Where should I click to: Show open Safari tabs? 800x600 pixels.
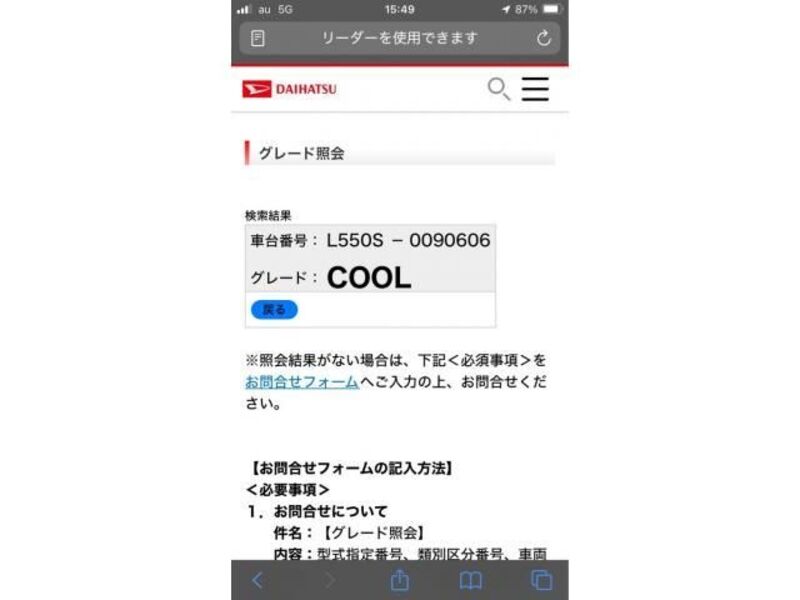tap(541, 580)
